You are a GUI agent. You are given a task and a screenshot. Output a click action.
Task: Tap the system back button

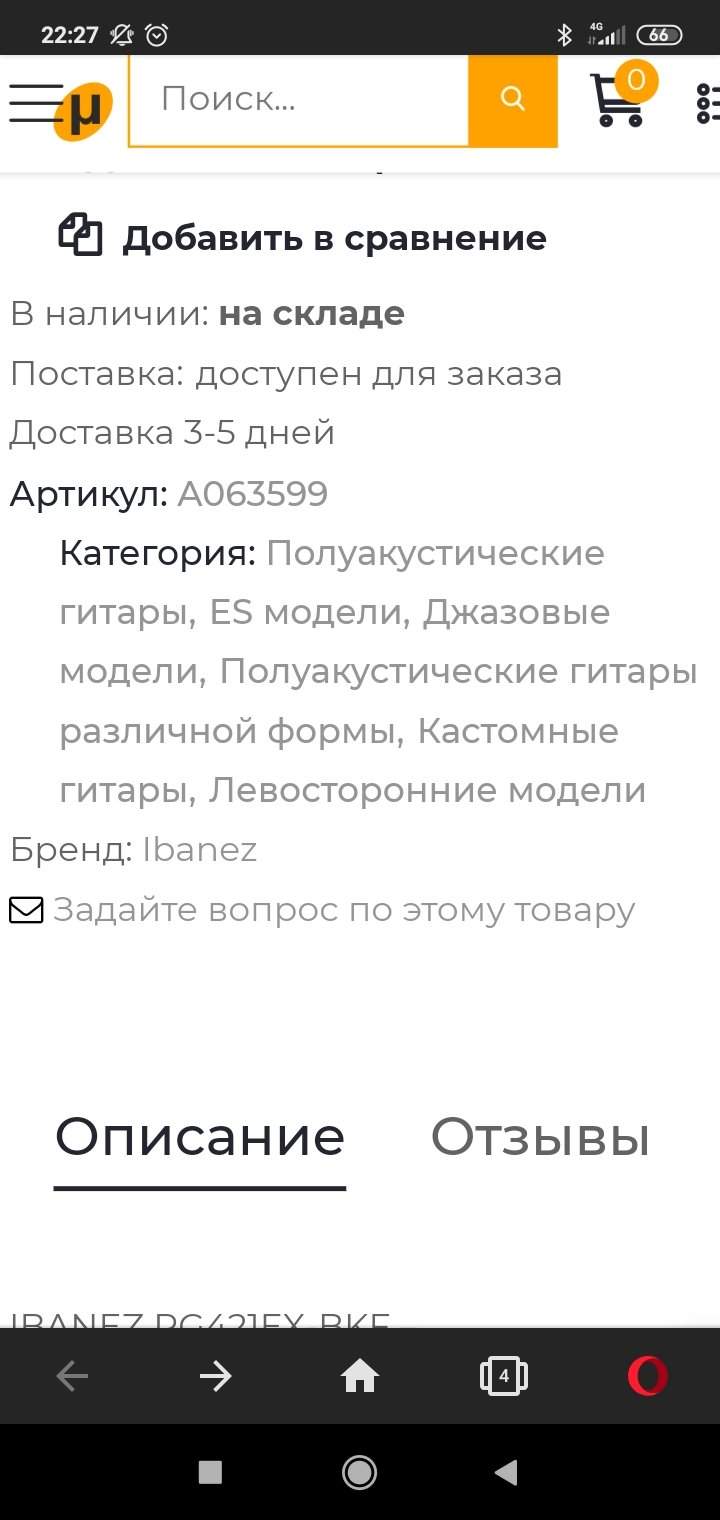pos(506,1471)
